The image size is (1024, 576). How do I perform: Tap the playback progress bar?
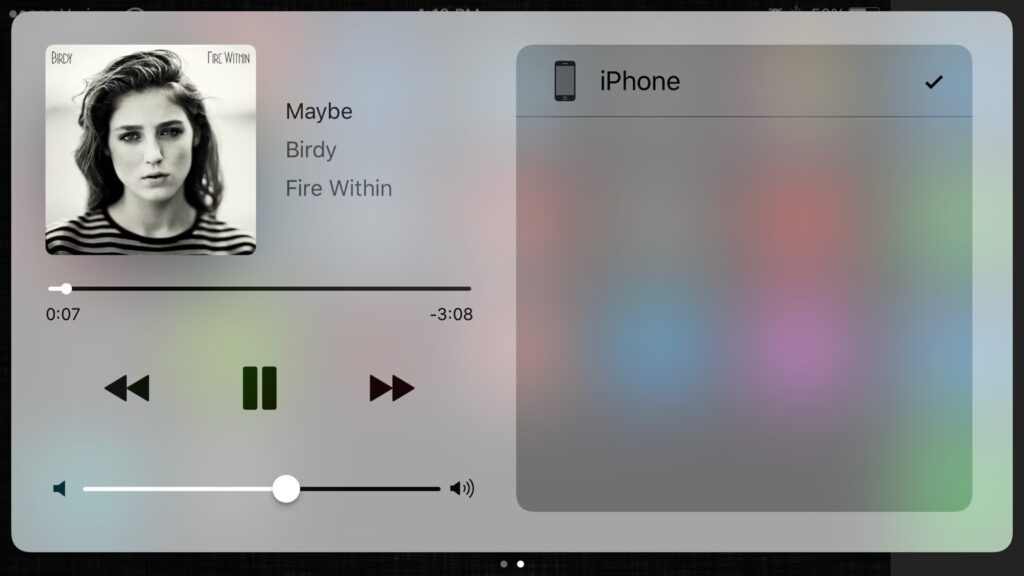(x=260, y=289)
